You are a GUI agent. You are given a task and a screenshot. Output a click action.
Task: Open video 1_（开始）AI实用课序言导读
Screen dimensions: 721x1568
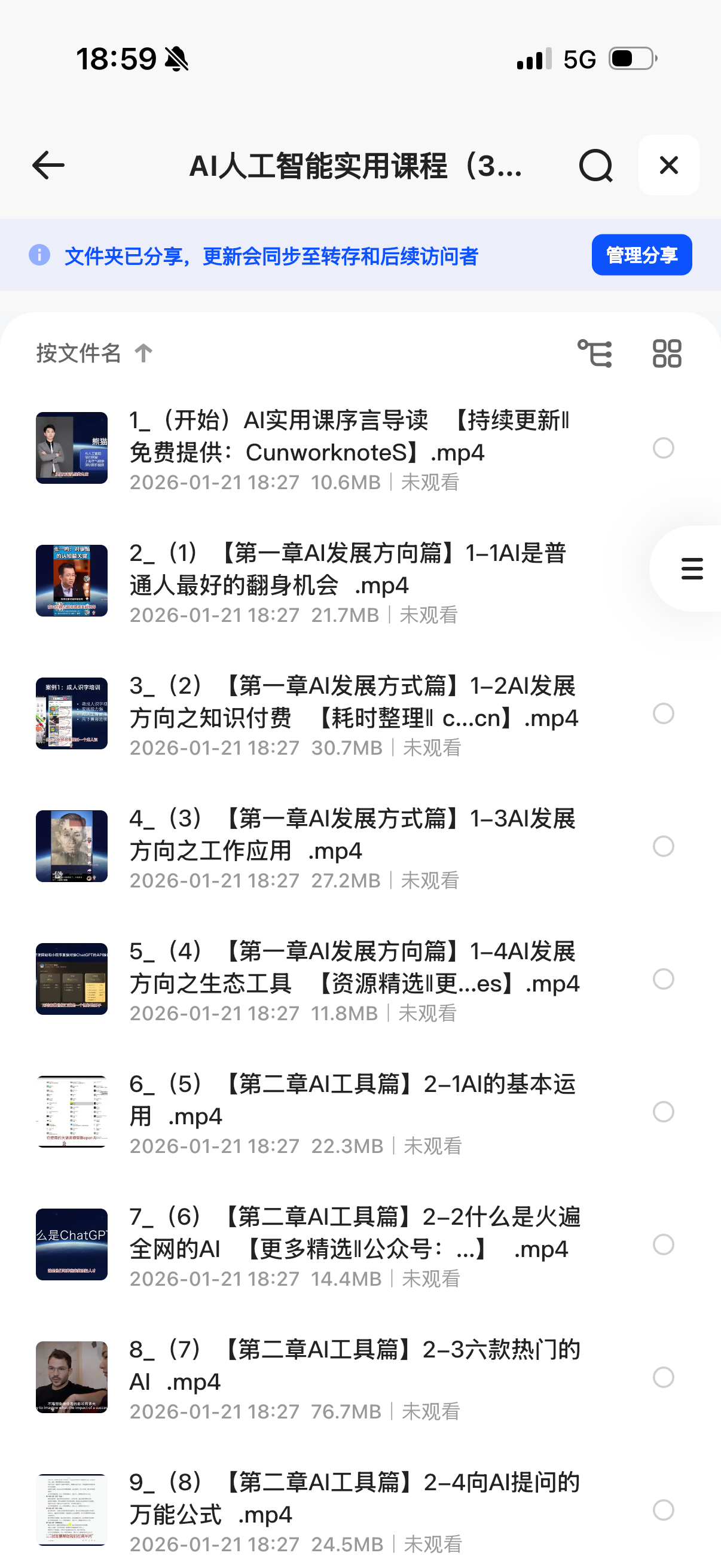[350, 437]
